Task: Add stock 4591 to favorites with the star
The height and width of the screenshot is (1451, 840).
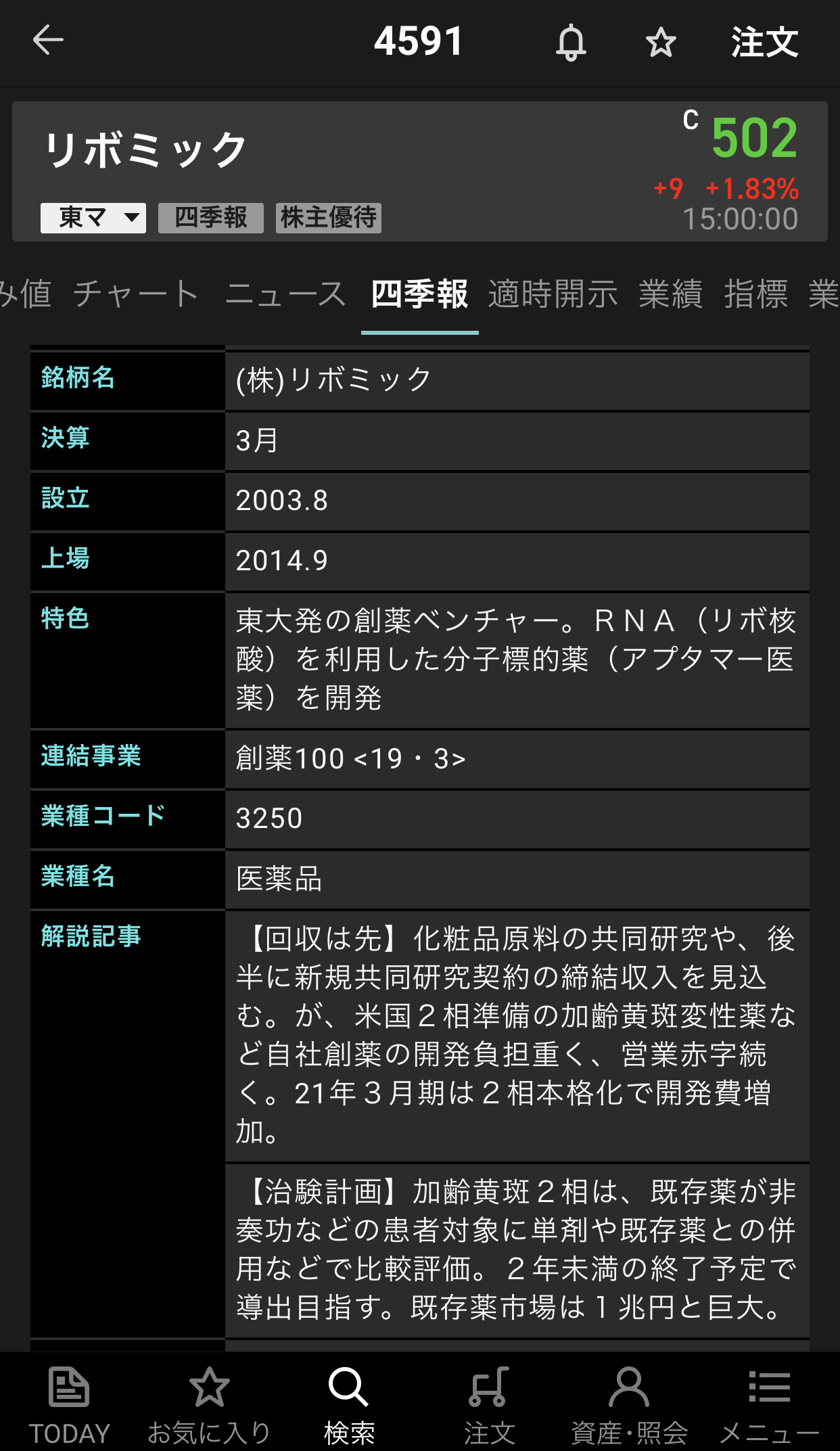Action: point(661,43)
